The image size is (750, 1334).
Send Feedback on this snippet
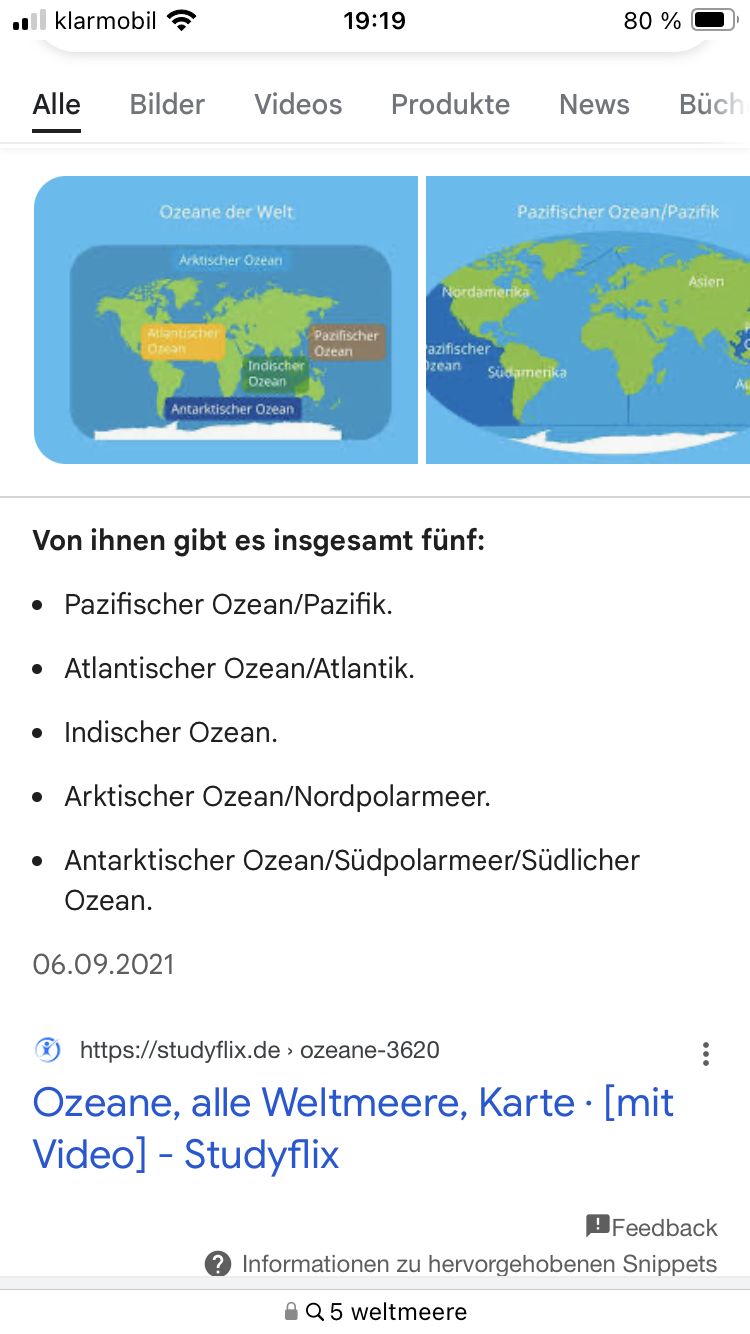point(652,1227)
